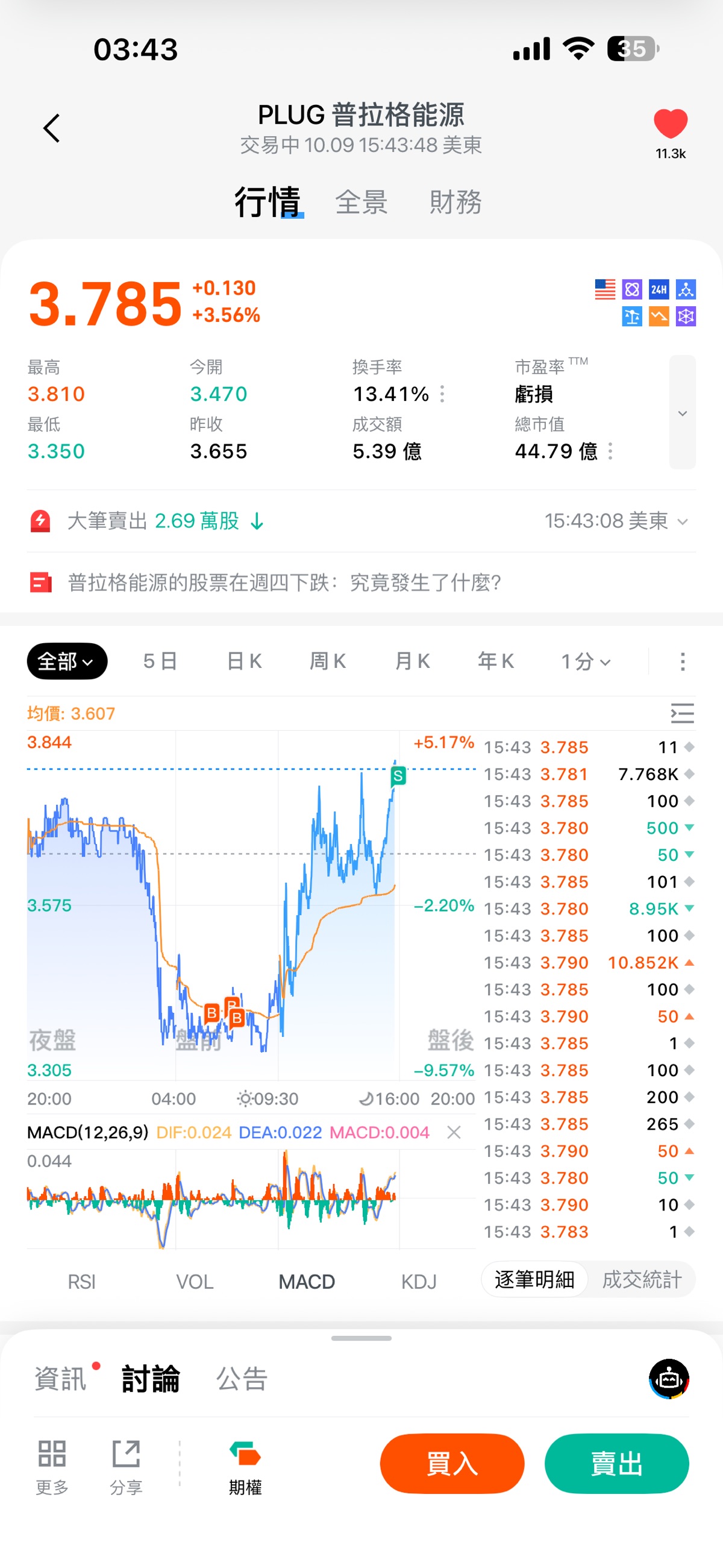723x1568 pixels.
Task: Switch to the 財務 tab
Action: pyautogui.click(x=455, y=202)
